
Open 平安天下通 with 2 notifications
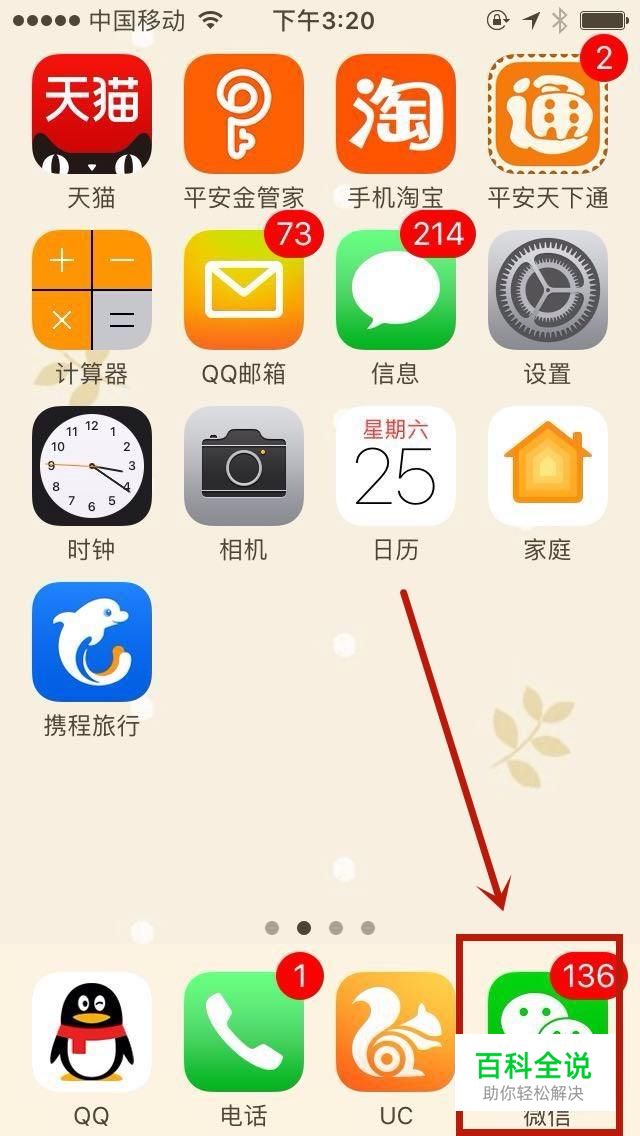coord(548,114)
